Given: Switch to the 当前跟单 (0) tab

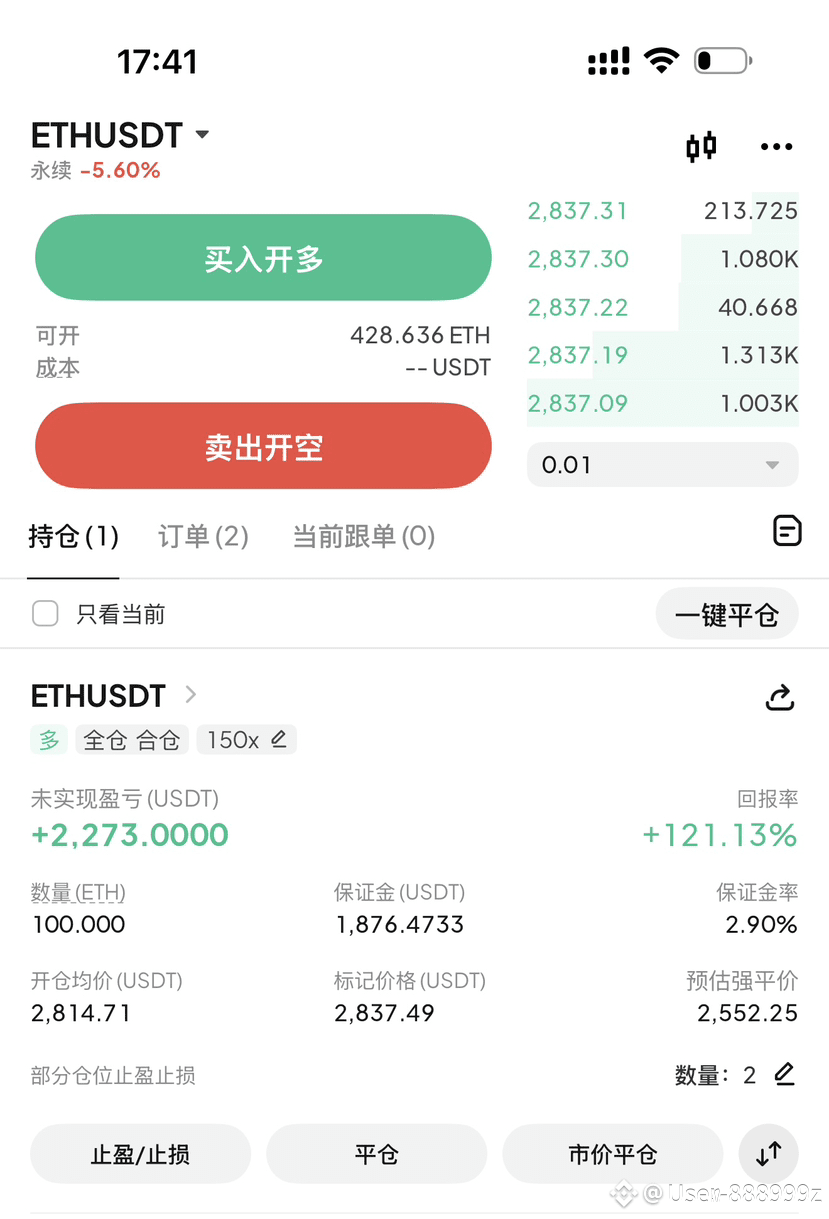Looking at the screenshot, I should point(363,537).
